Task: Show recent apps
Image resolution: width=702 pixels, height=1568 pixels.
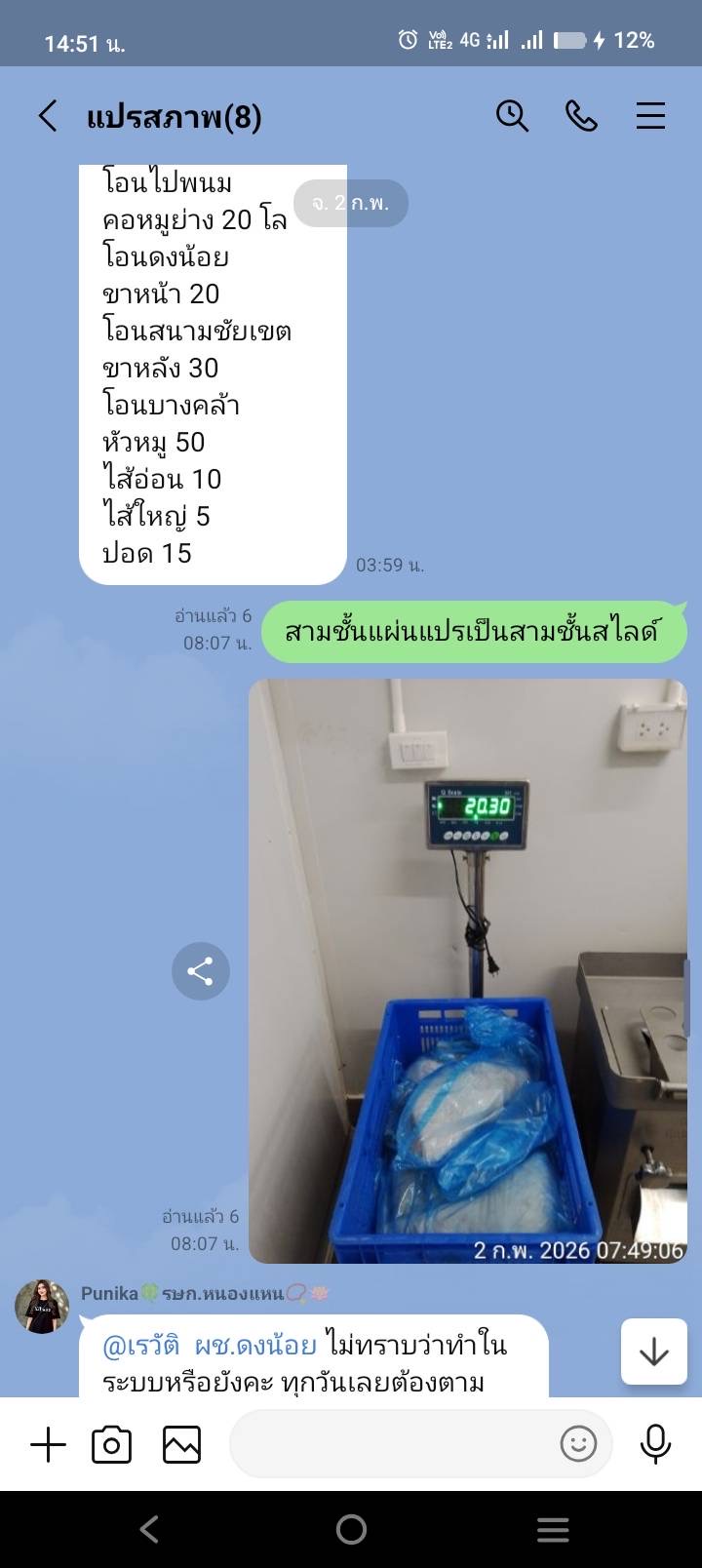Action: coord(553,1529)
